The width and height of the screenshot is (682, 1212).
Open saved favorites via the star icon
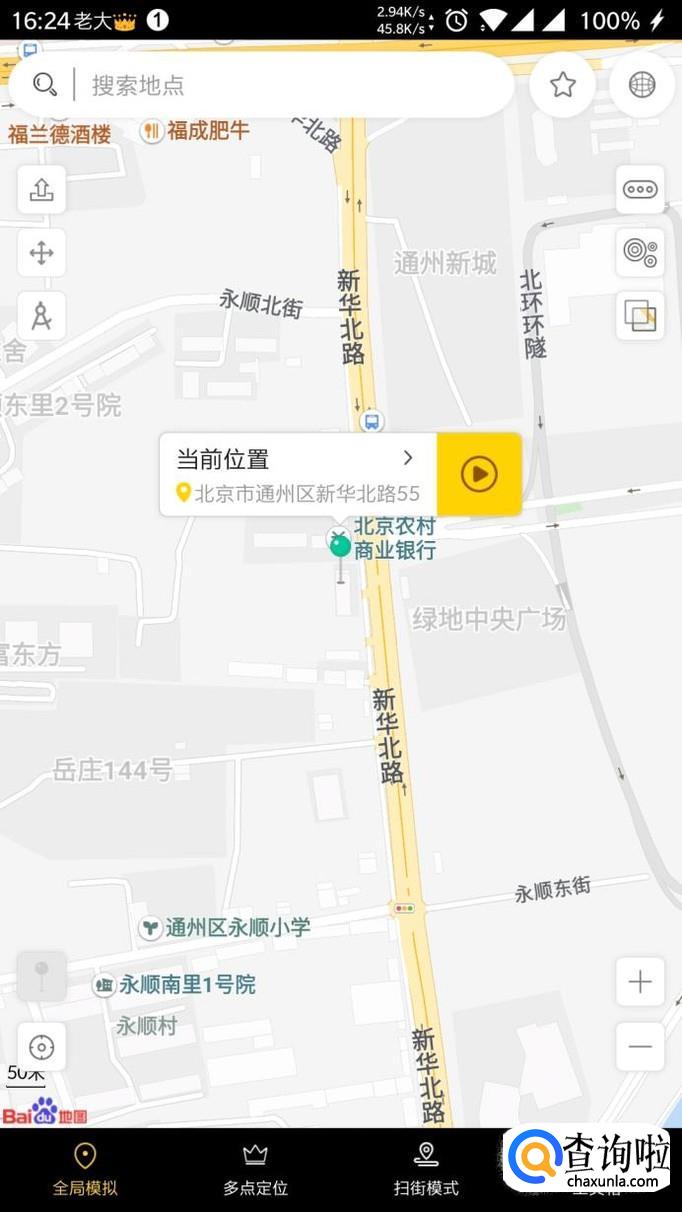[x=563, y=85]
